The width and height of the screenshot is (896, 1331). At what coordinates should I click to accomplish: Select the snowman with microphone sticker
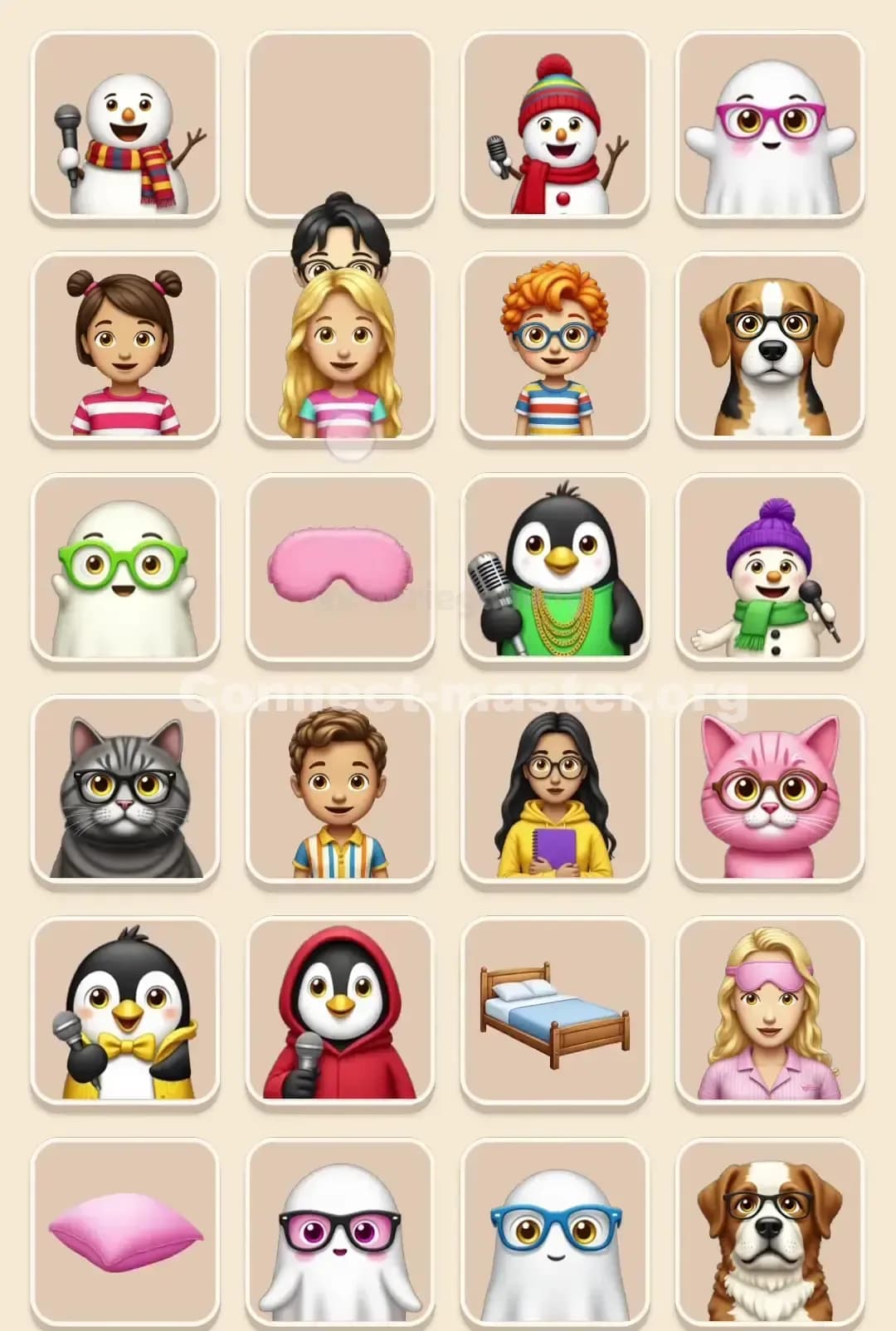tap(123, 124)
